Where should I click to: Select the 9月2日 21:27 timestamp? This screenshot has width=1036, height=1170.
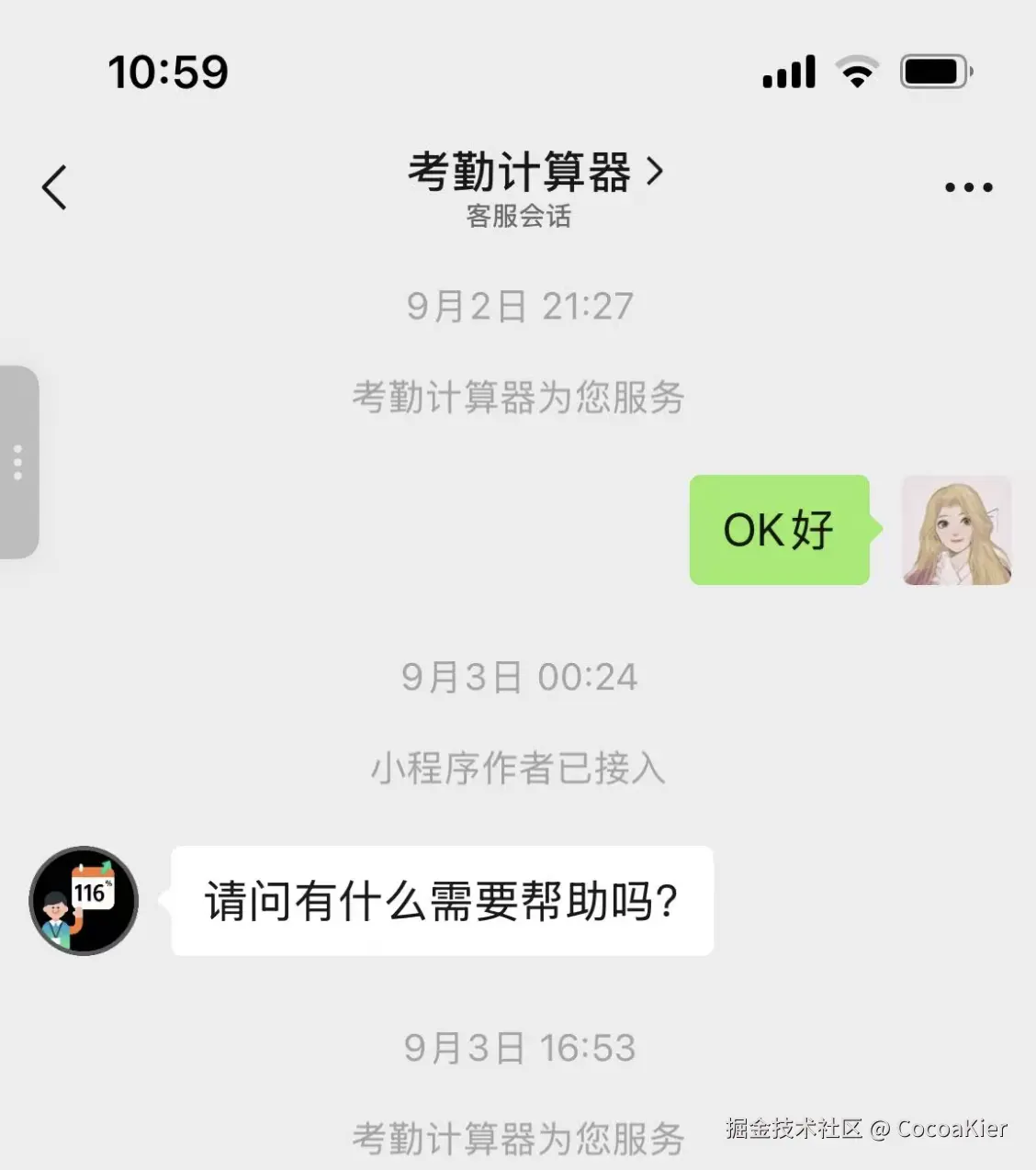click(x=520, y=307)
